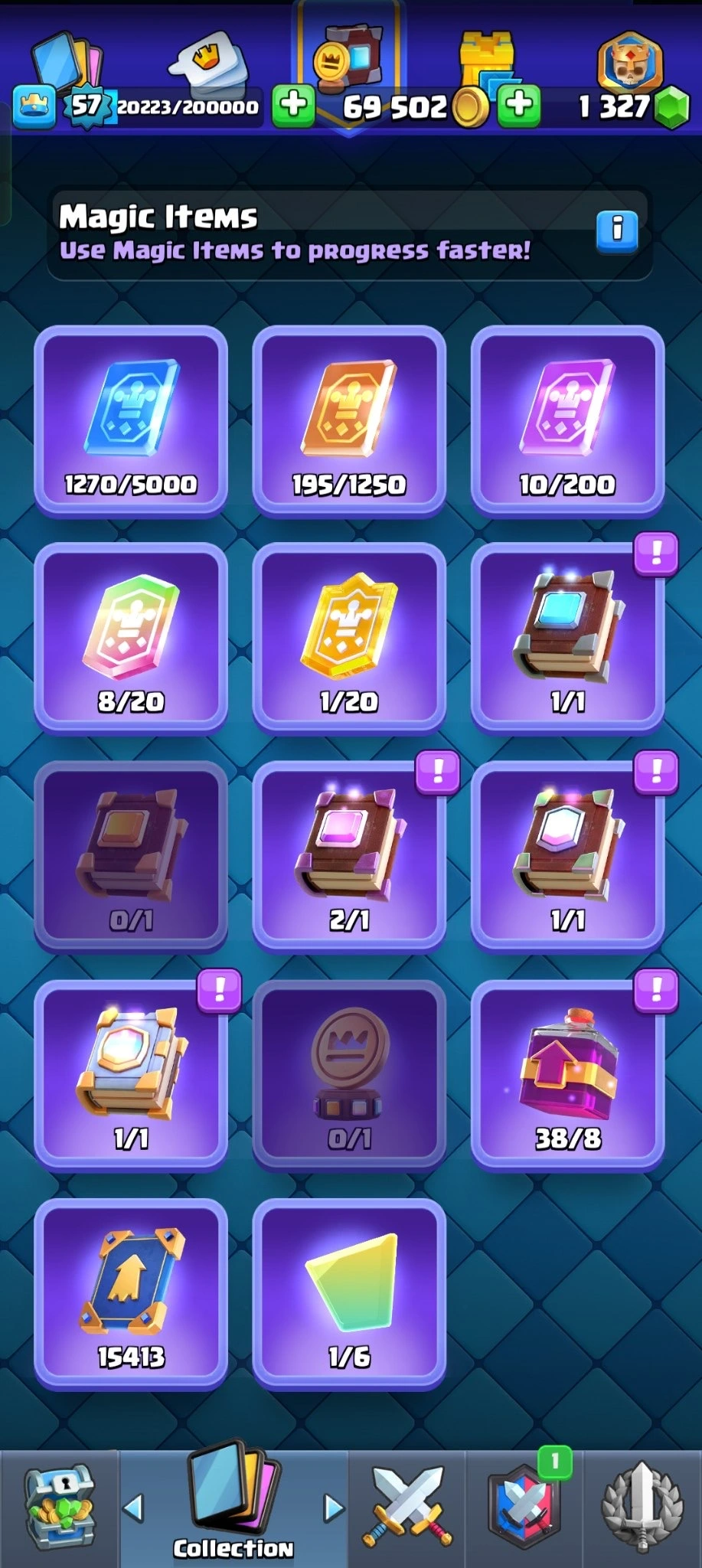Viewport: 702px width, 1568px height.
Task: Open the Magic Coin tile showing 0/1
Action: (349, 1074)
